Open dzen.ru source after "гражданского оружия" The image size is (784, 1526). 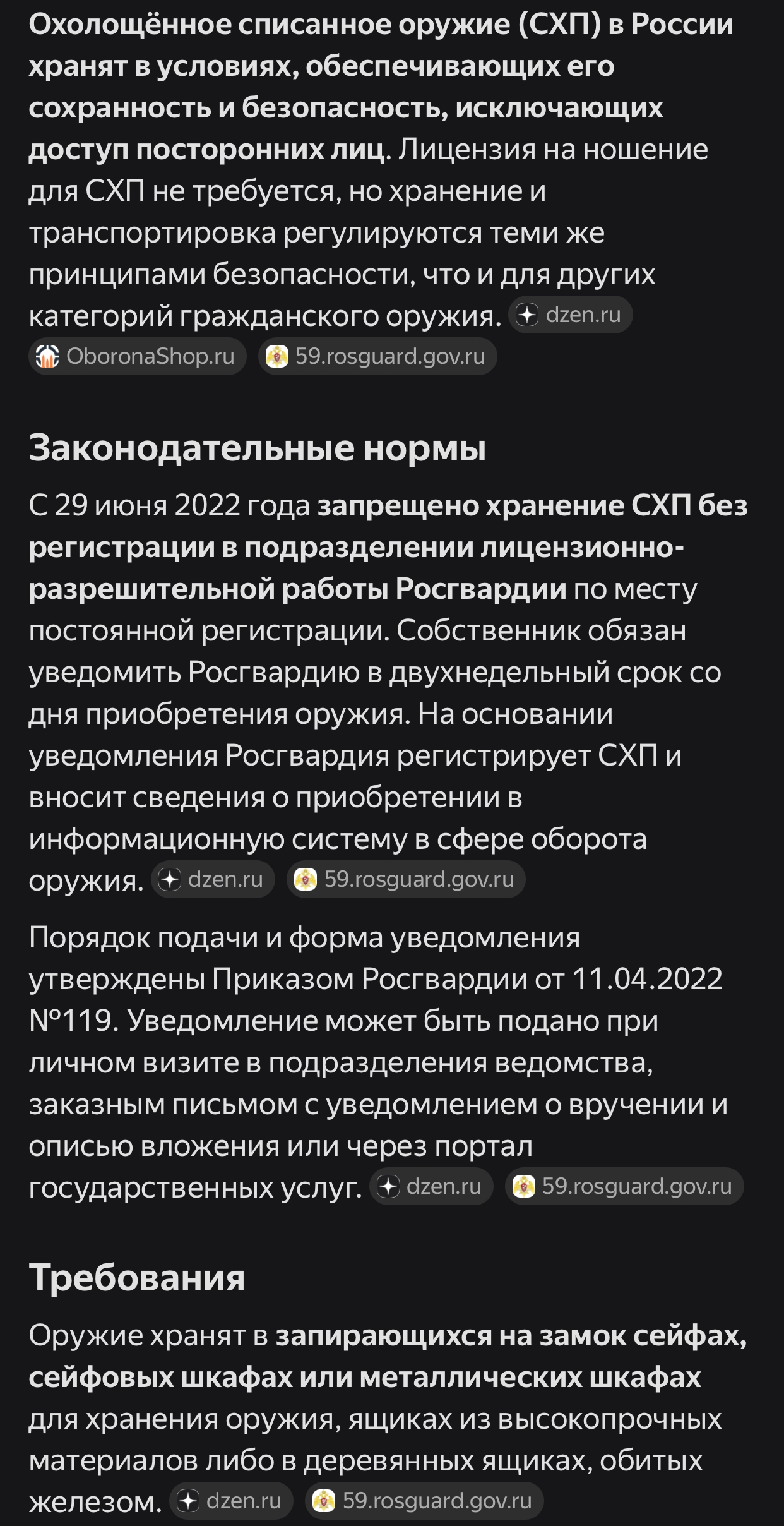[x=570, y=315]
